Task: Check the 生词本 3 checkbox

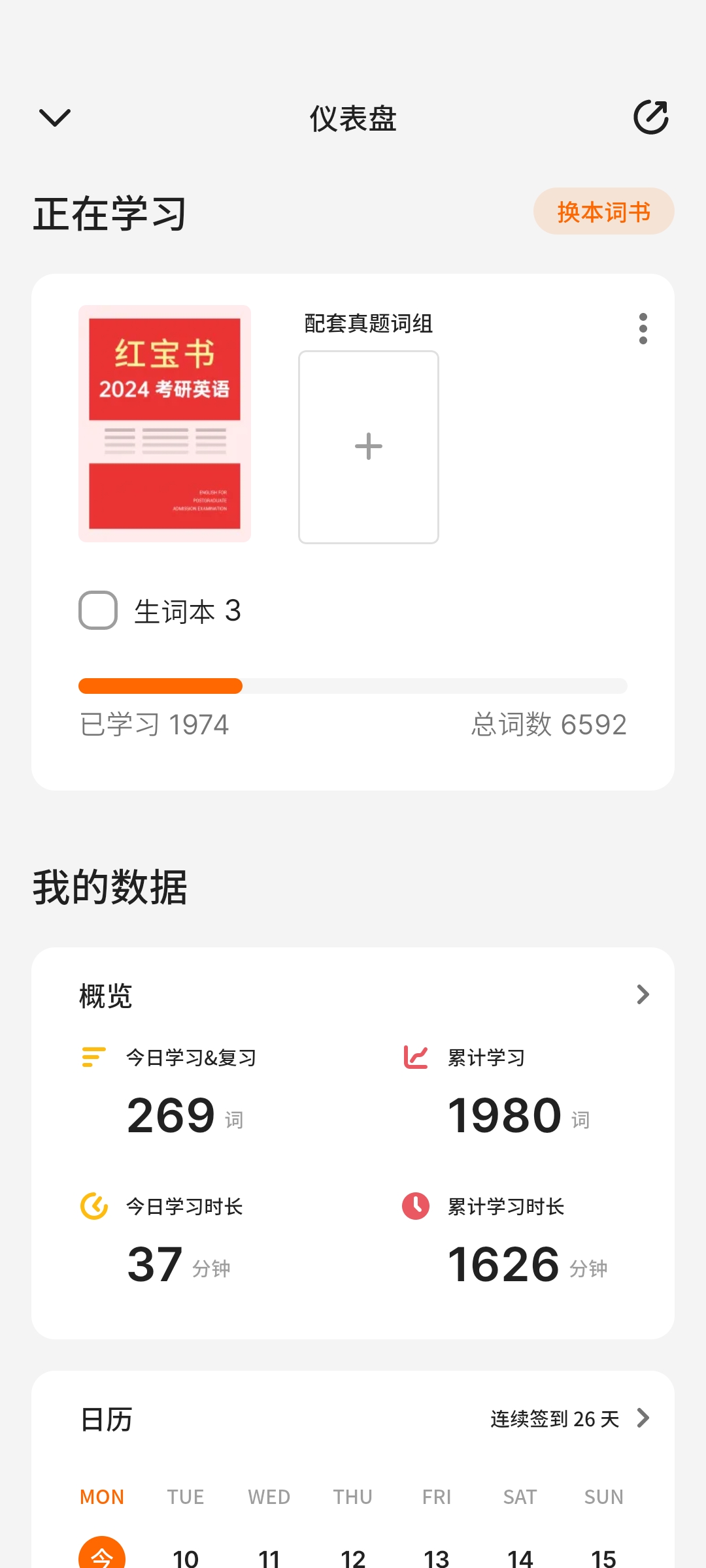Action: coord(98,610)
